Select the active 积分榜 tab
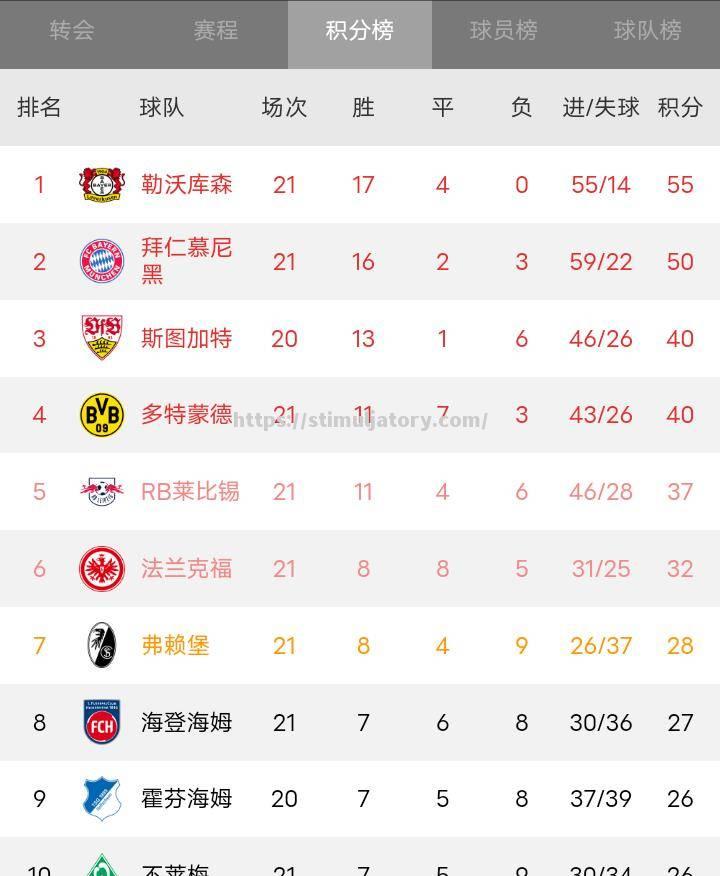 click(x=360, y=33)
